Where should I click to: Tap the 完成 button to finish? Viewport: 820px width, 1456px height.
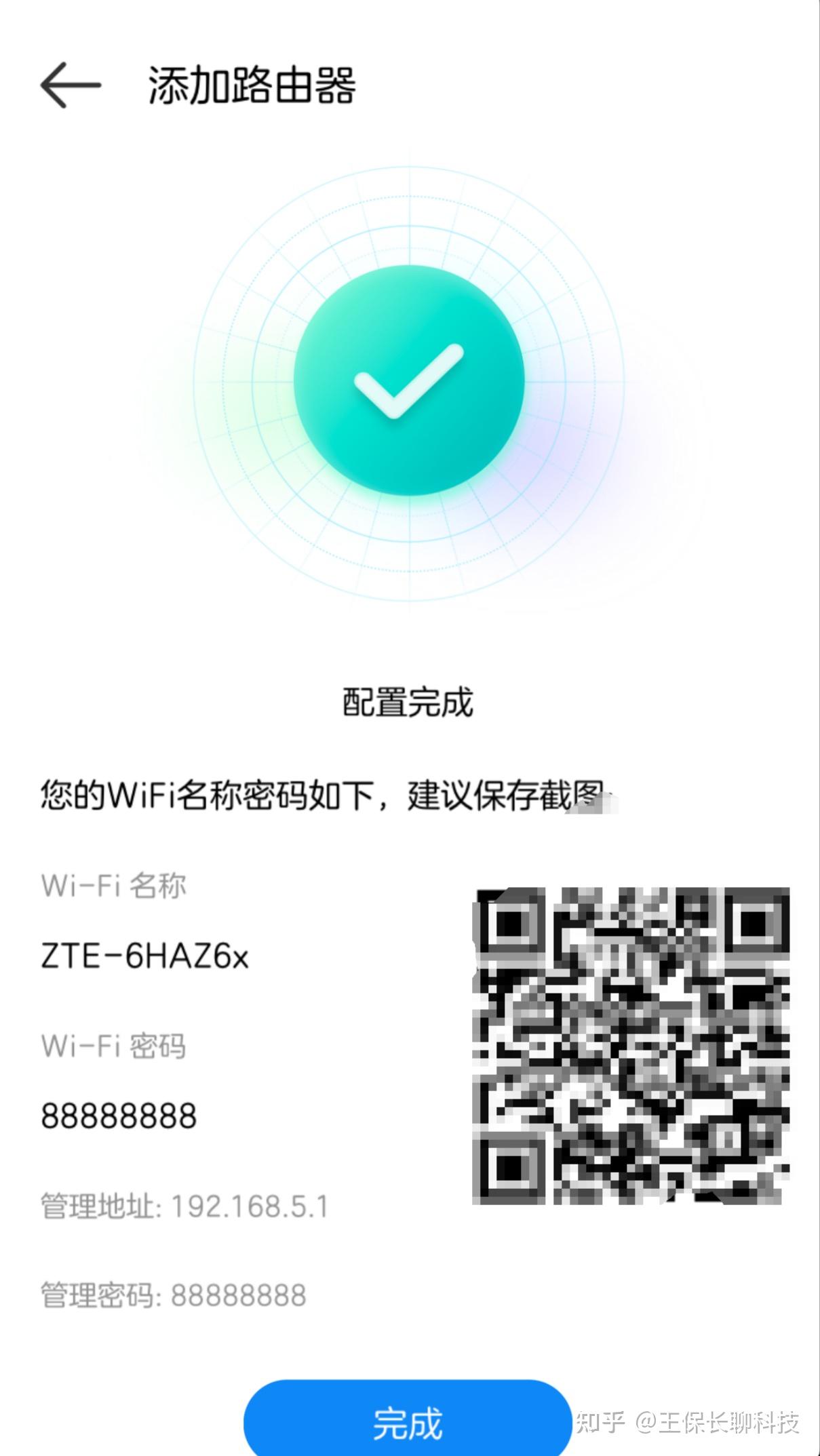407,1421
